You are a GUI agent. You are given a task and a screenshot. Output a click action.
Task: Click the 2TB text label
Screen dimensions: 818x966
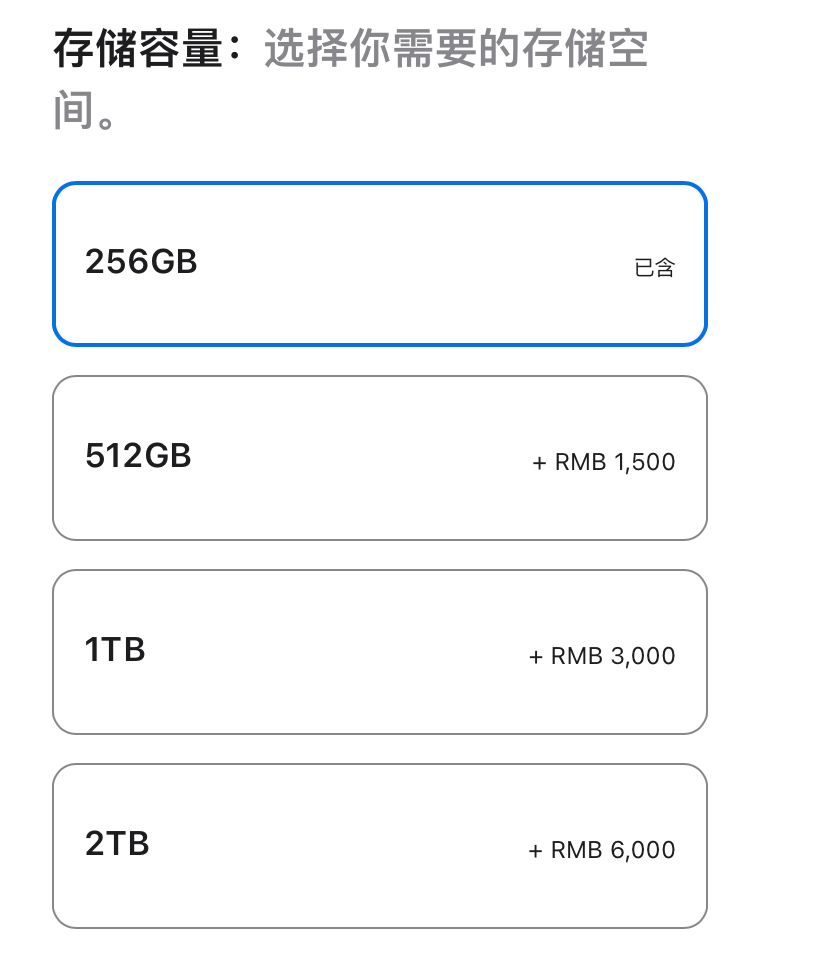coord(117,844)
